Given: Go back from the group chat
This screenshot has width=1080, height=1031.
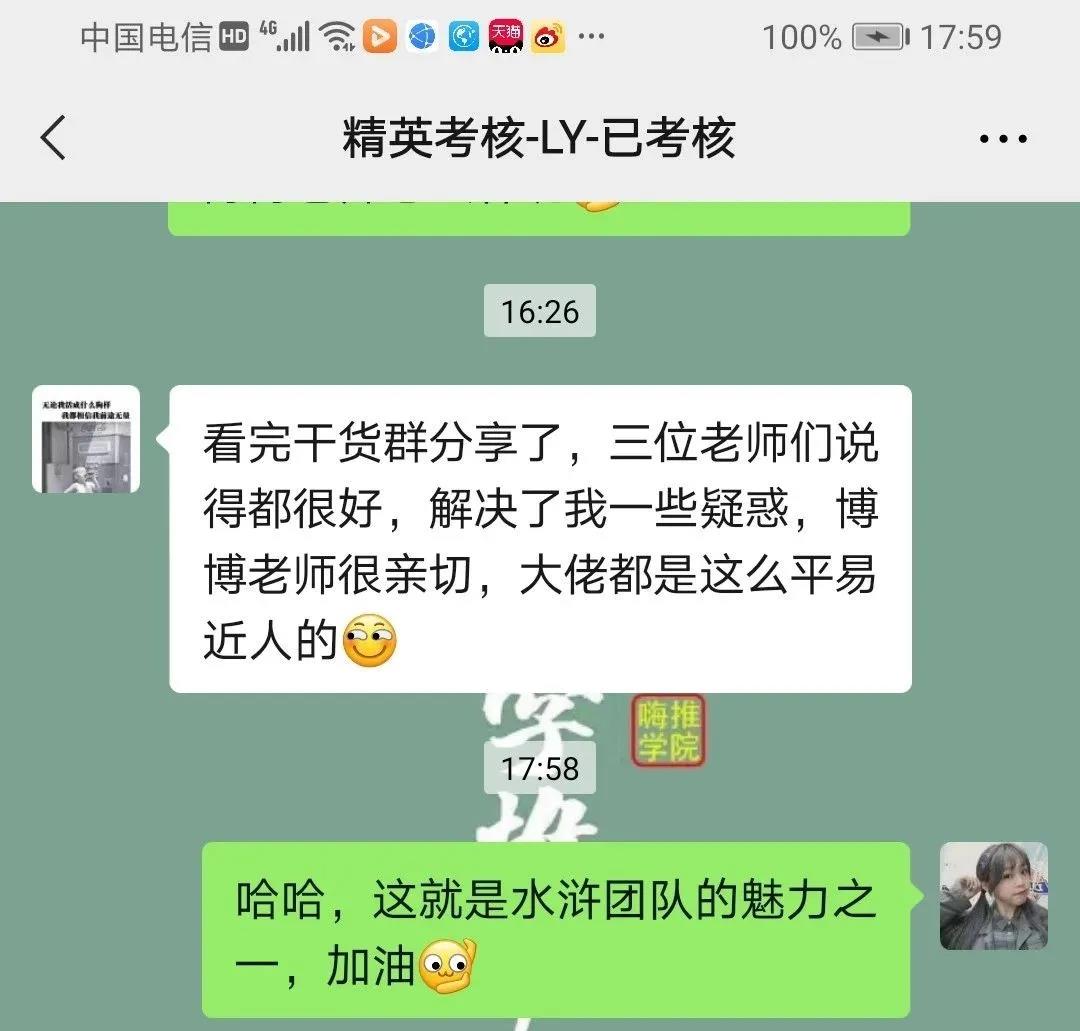Looking at the screenshot, I should click(x=53, y=138).
